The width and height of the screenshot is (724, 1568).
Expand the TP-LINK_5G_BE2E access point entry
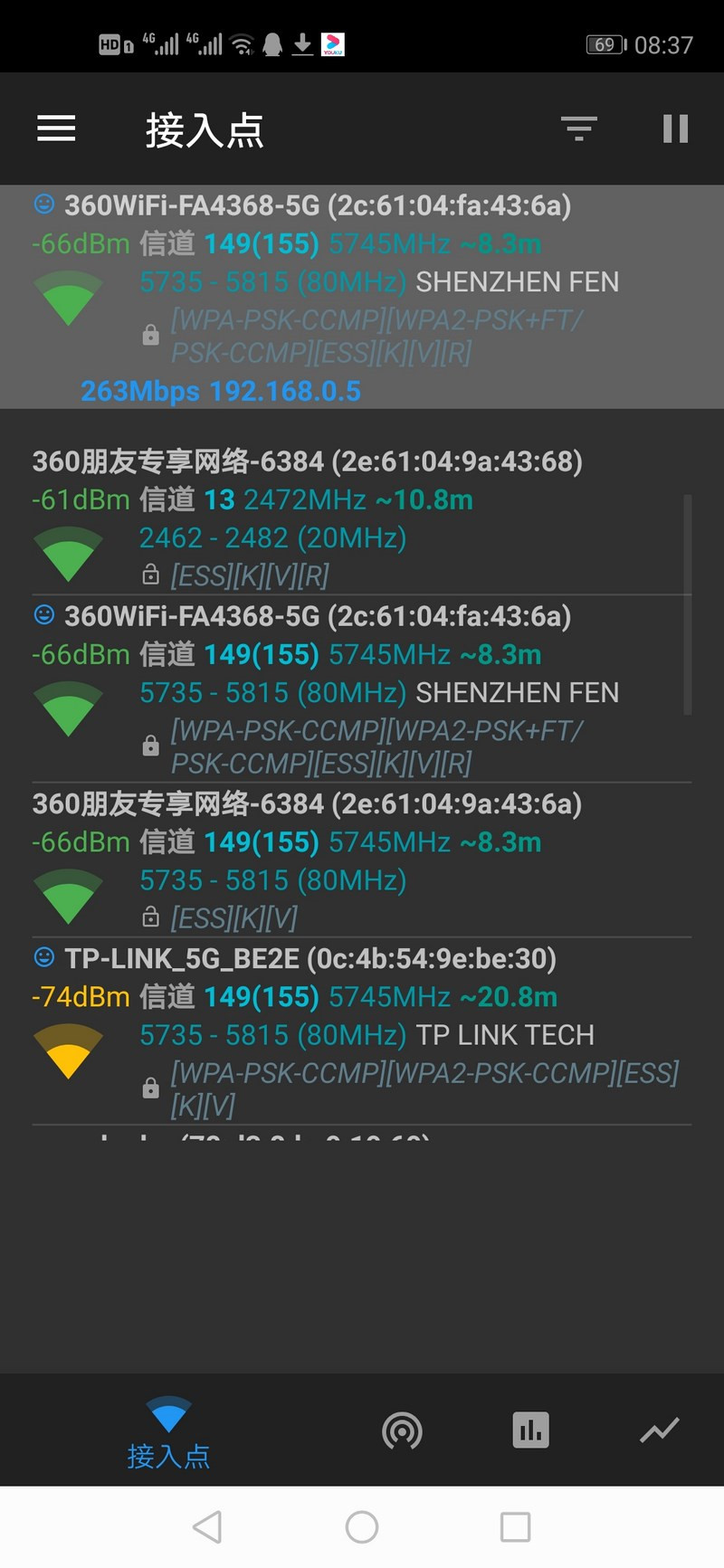[362, 1031]
